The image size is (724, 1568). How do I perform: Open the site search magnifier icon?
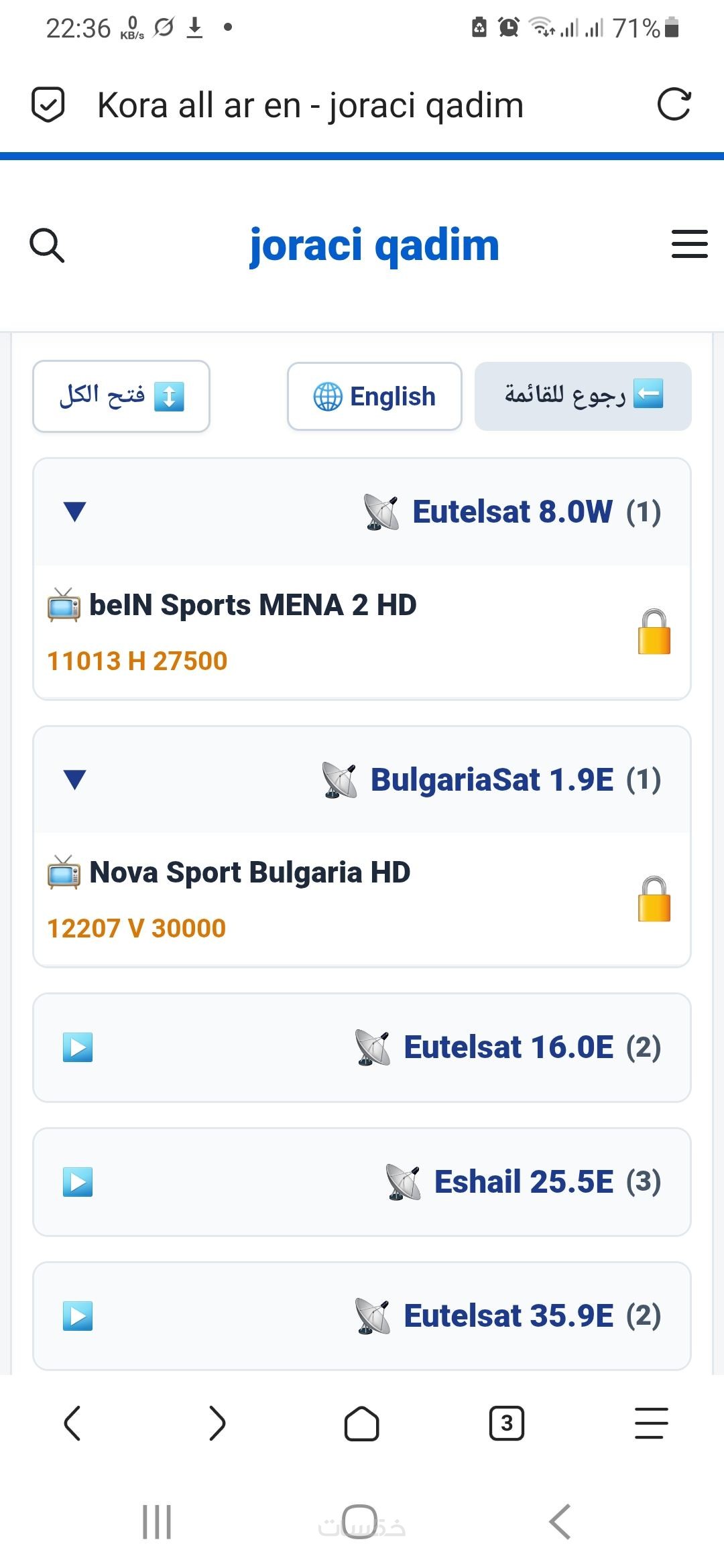pyautogui.click(x=47, y=245)
